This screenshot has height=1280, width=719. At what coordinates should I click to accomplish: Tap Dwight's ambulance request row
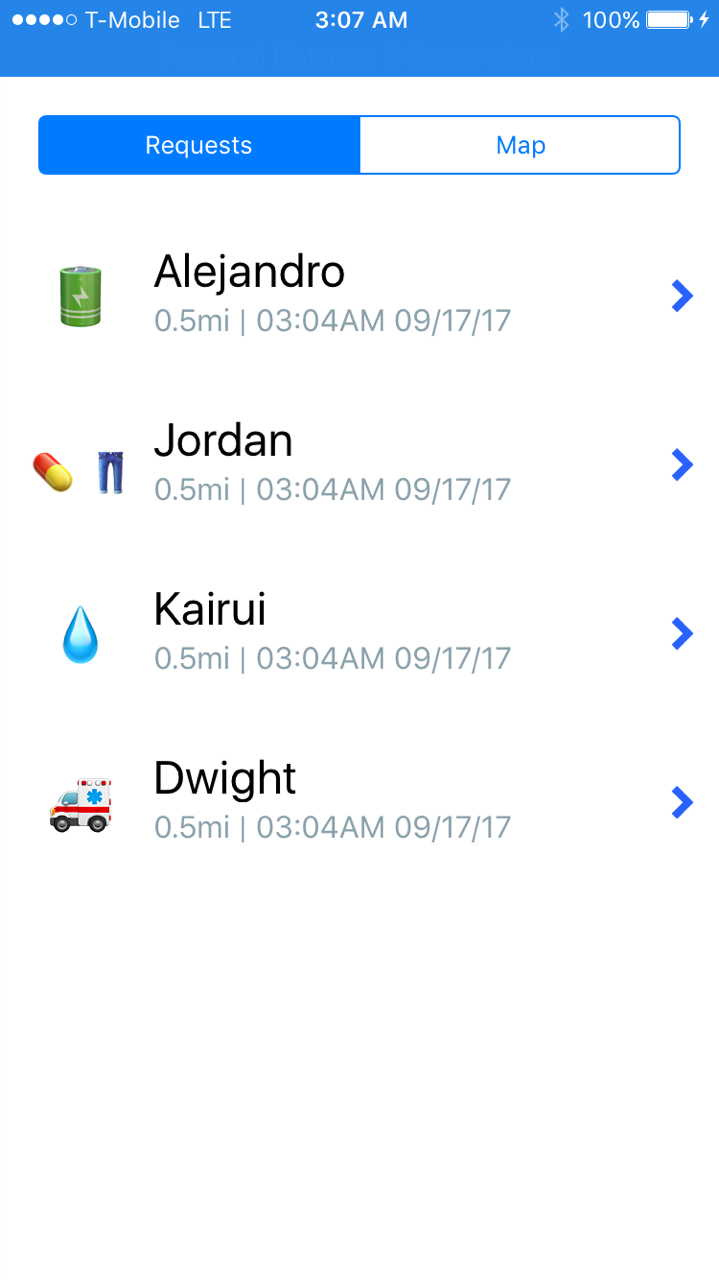(x=360, y=802)
